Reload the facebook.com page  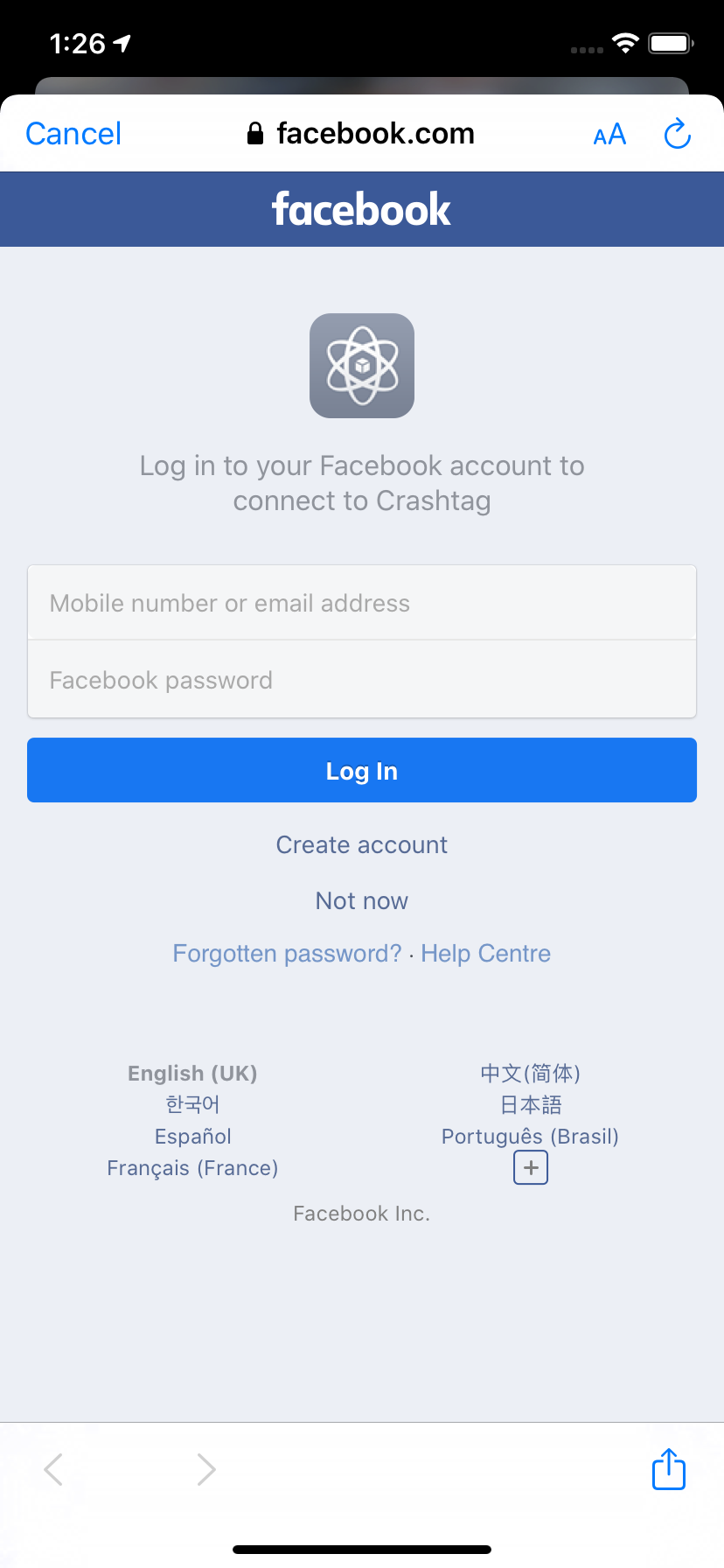[678, 134]
